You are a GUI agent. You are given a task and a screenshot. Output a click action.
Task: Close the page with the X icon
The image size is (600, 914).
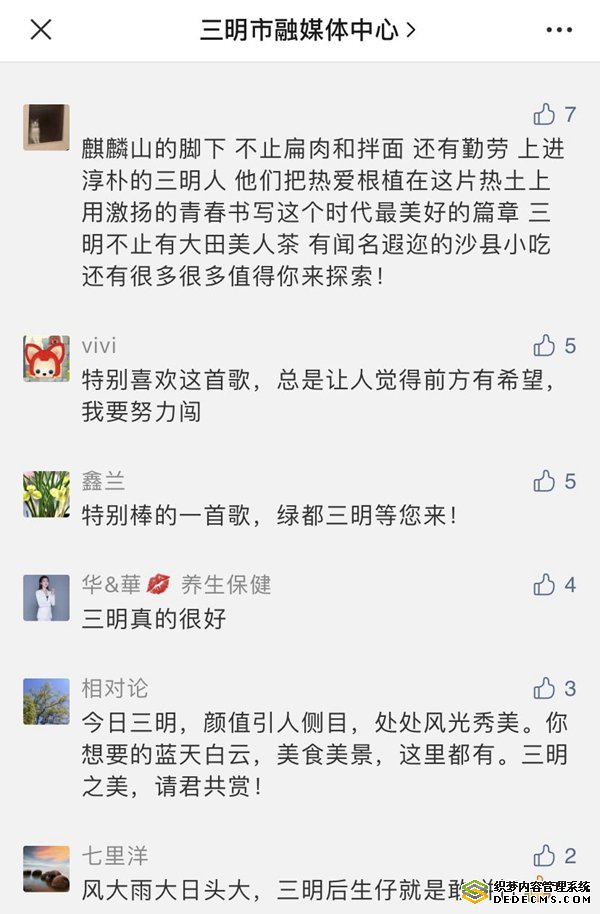pyautogui.click(x=41, y=30)
